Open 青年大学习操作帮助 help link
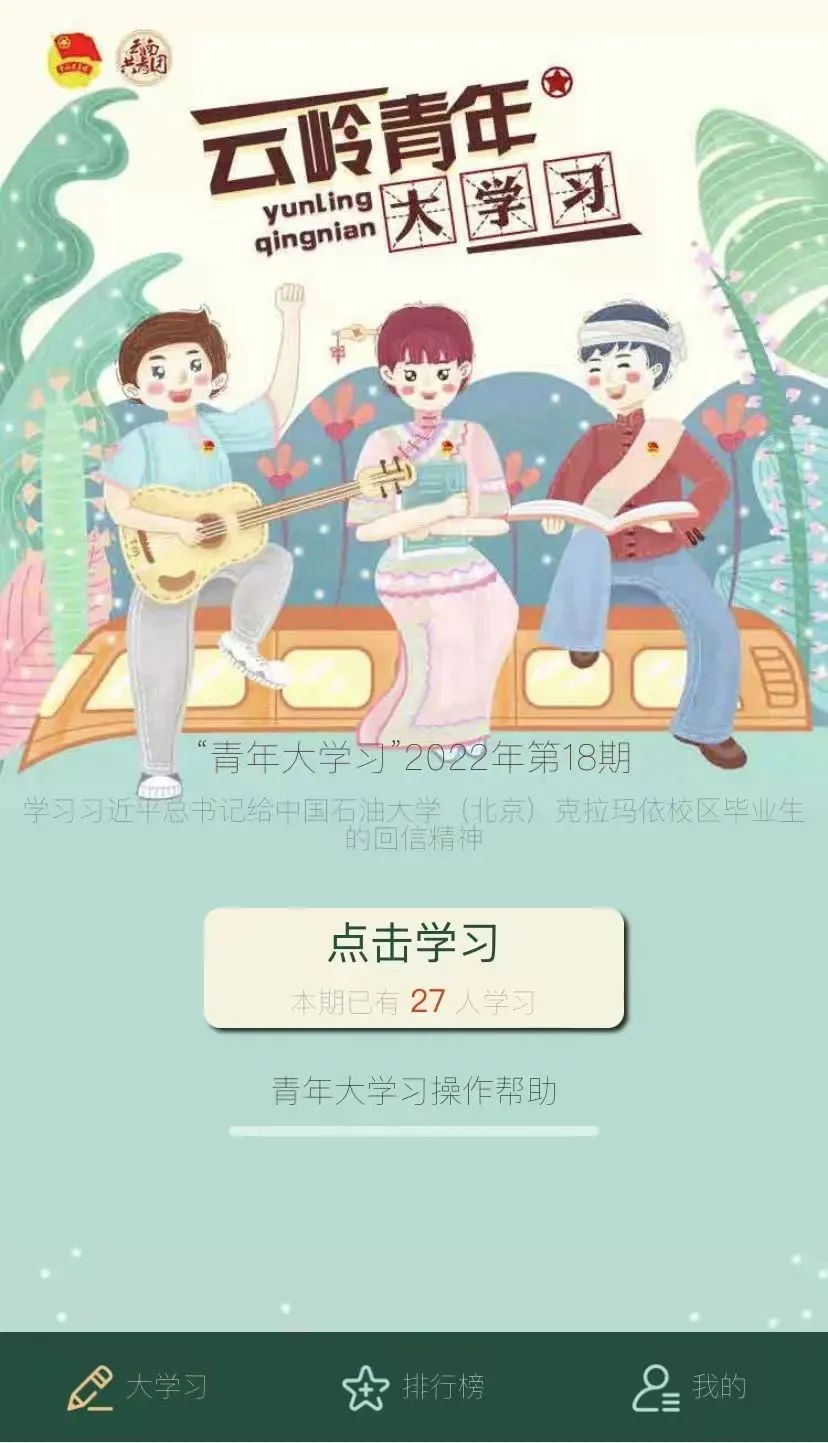 [x=414, y=1090]
